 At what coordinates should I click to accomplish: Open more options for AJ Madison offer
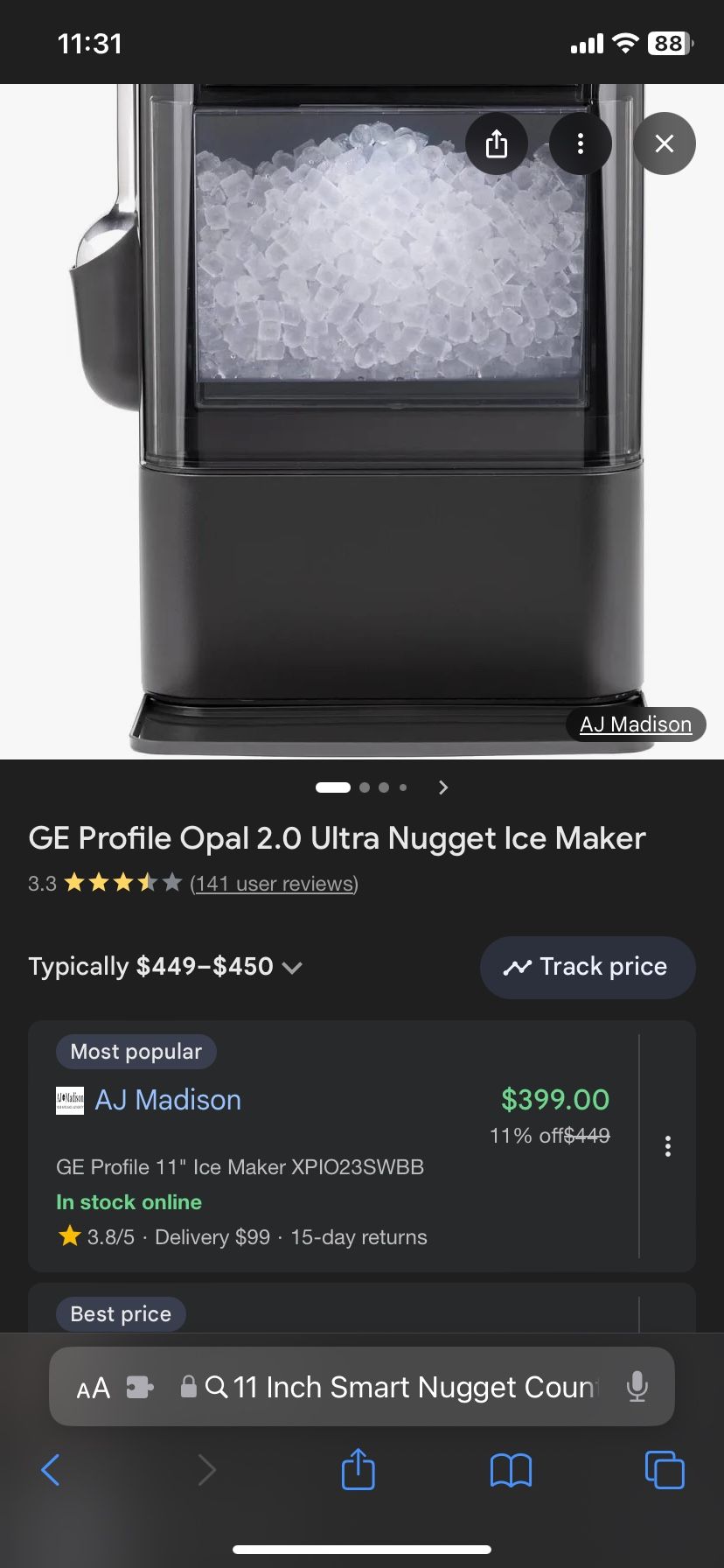[x=668, y=1146]
